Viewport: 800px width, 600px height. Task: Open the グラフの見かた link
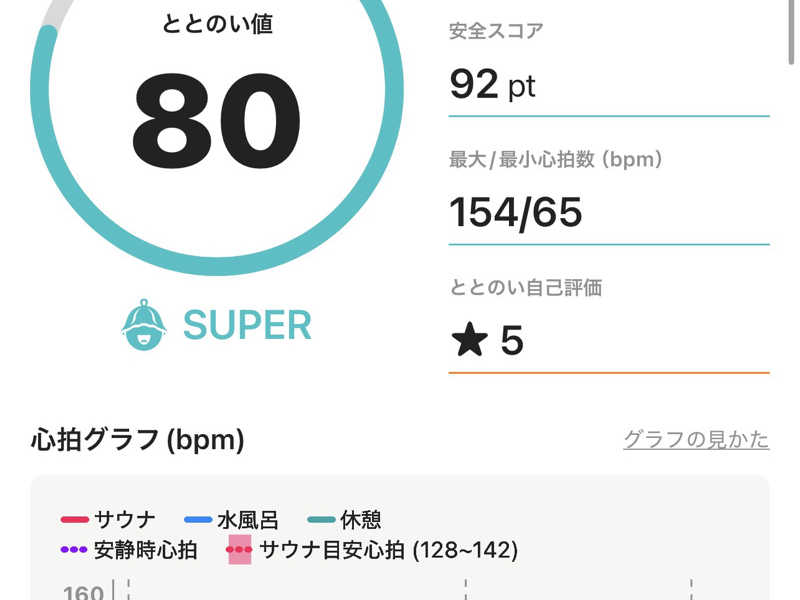coord(696,439)
